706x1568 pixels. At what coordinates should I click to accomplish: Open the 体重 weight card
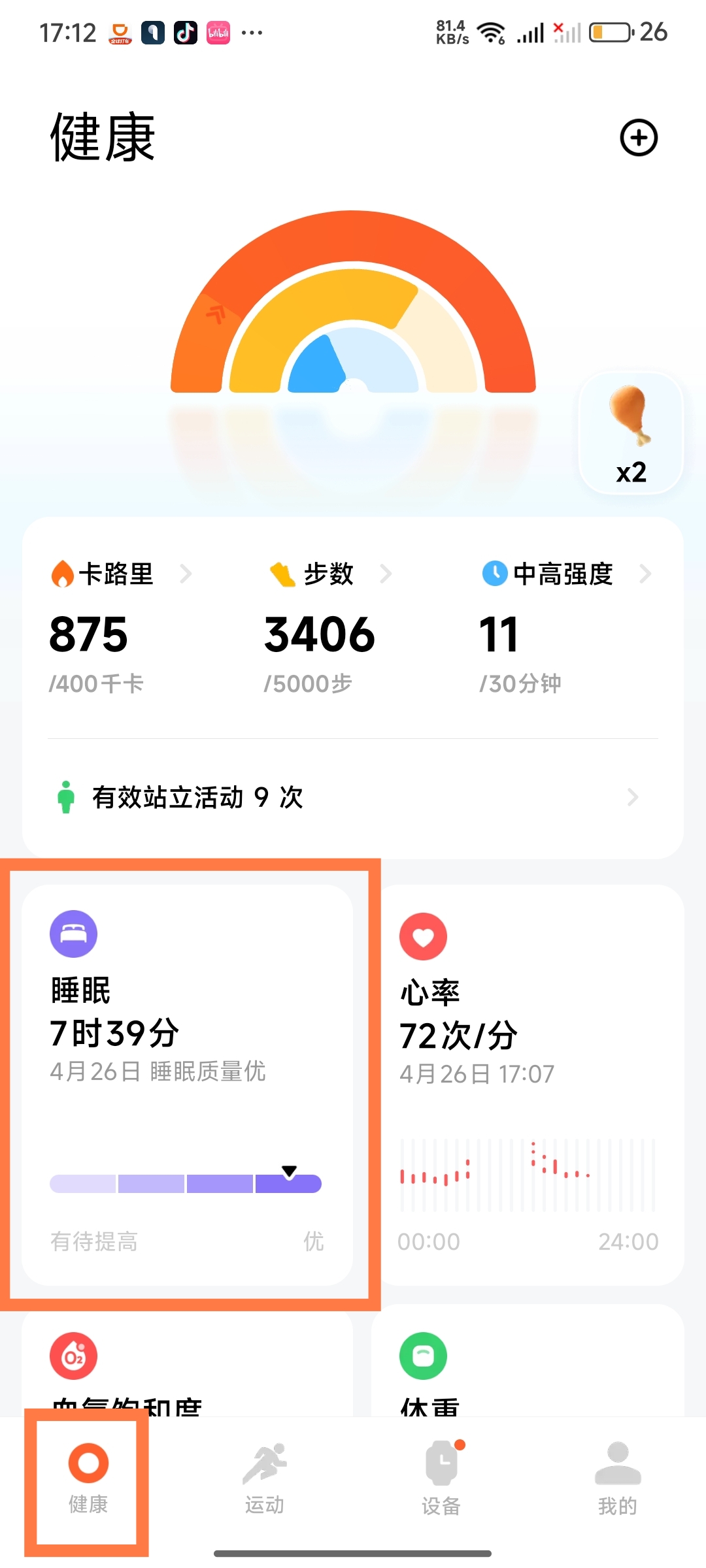528,1365
